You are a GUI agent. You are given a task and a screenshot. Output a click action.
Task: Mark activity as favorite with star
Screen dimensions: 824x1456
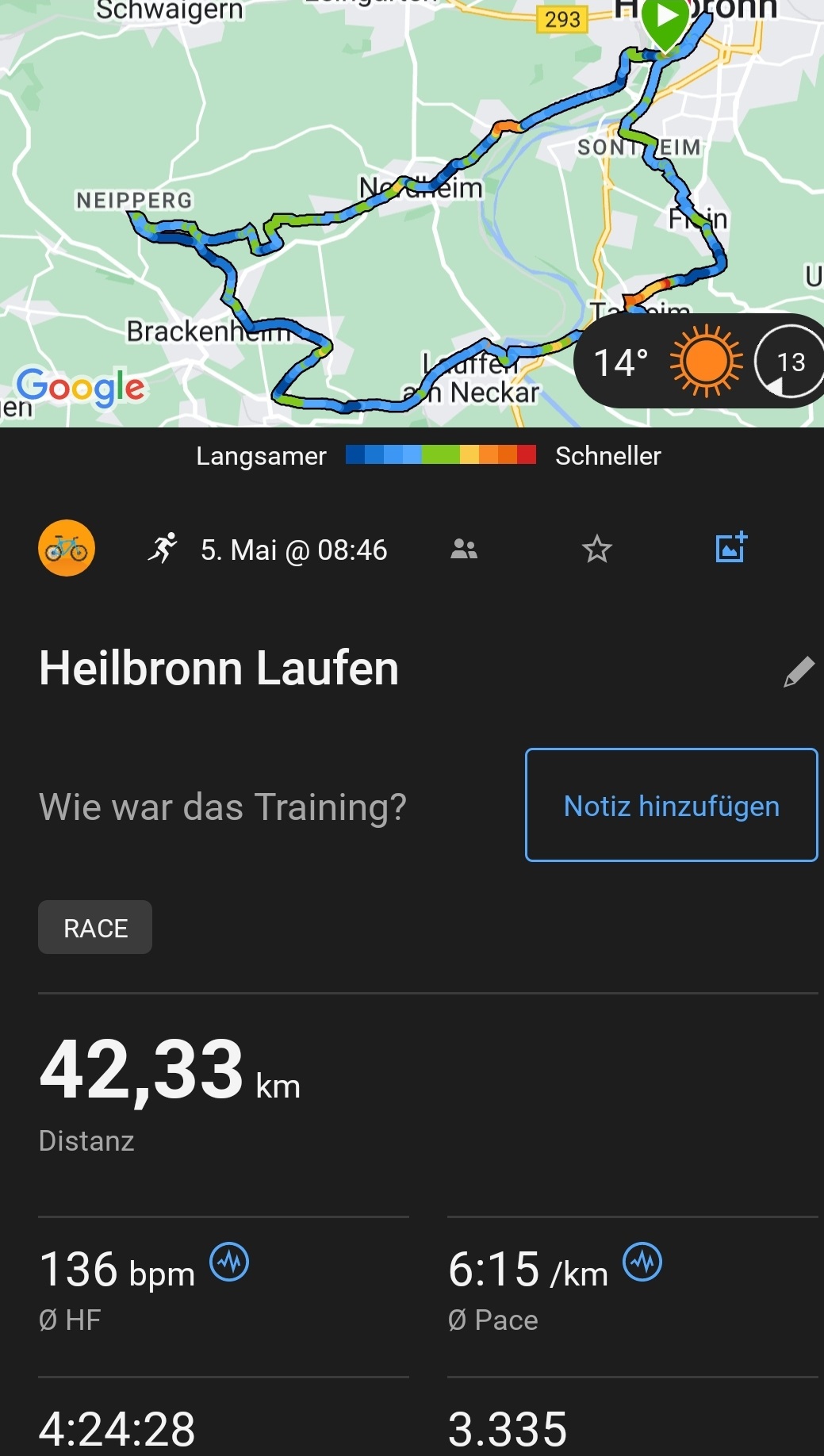[597, 549]
